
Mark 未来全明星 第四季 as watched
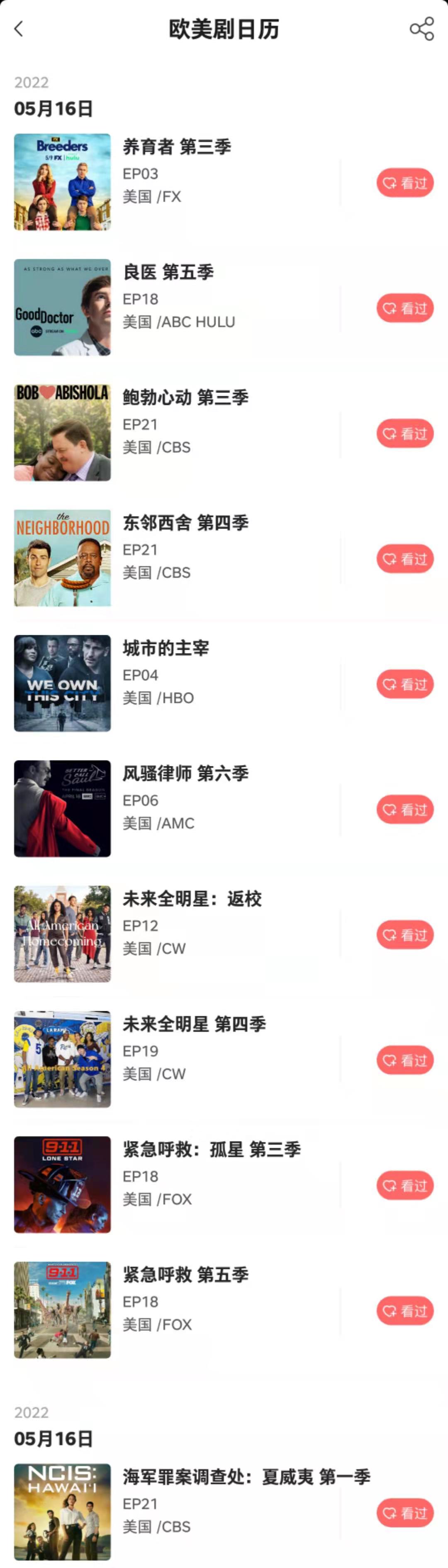[x=405, y=1061]
